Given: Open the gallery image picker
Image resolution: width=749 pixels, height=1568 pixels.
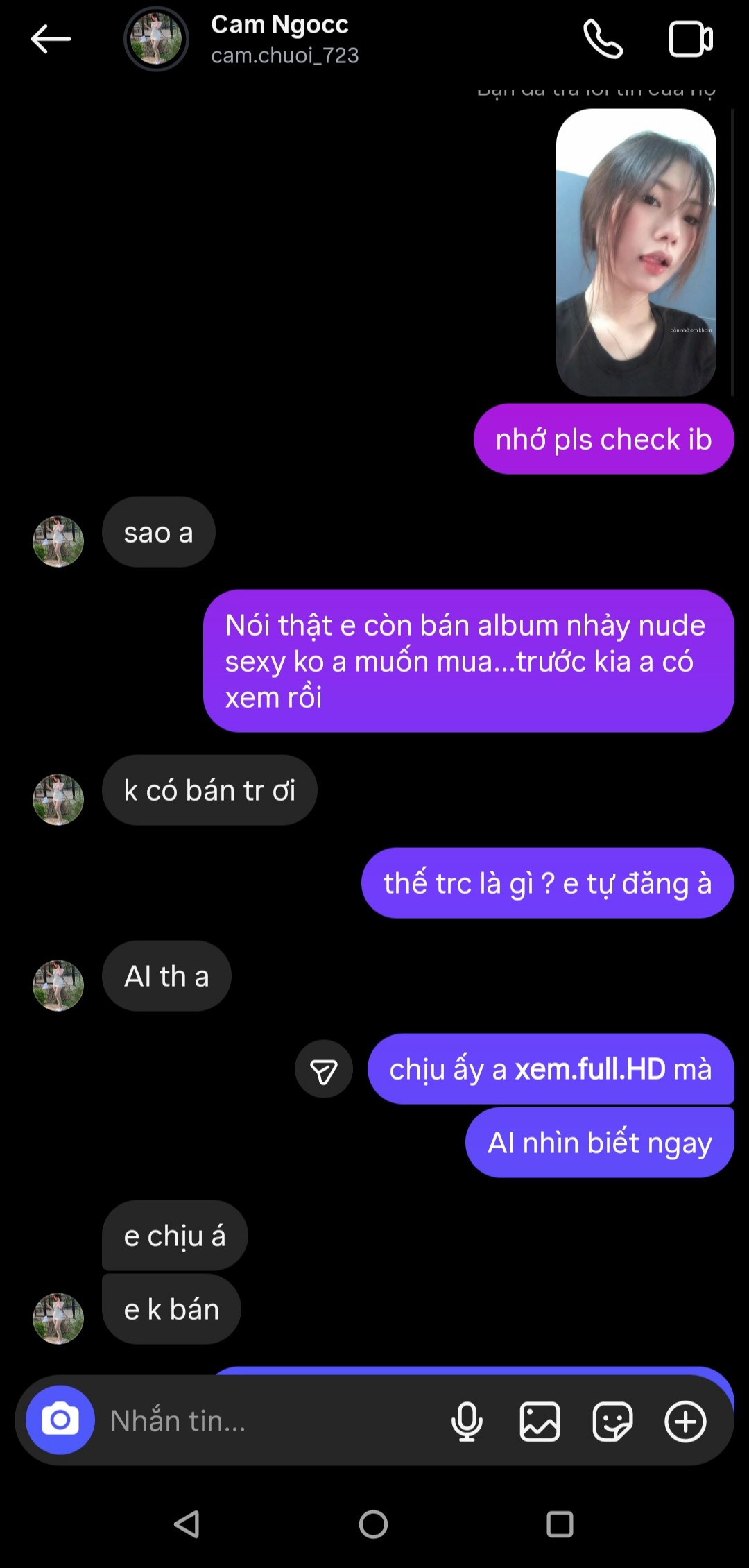Looking at the screenshot, I should pyautogui.click(x=540, y=1421).
